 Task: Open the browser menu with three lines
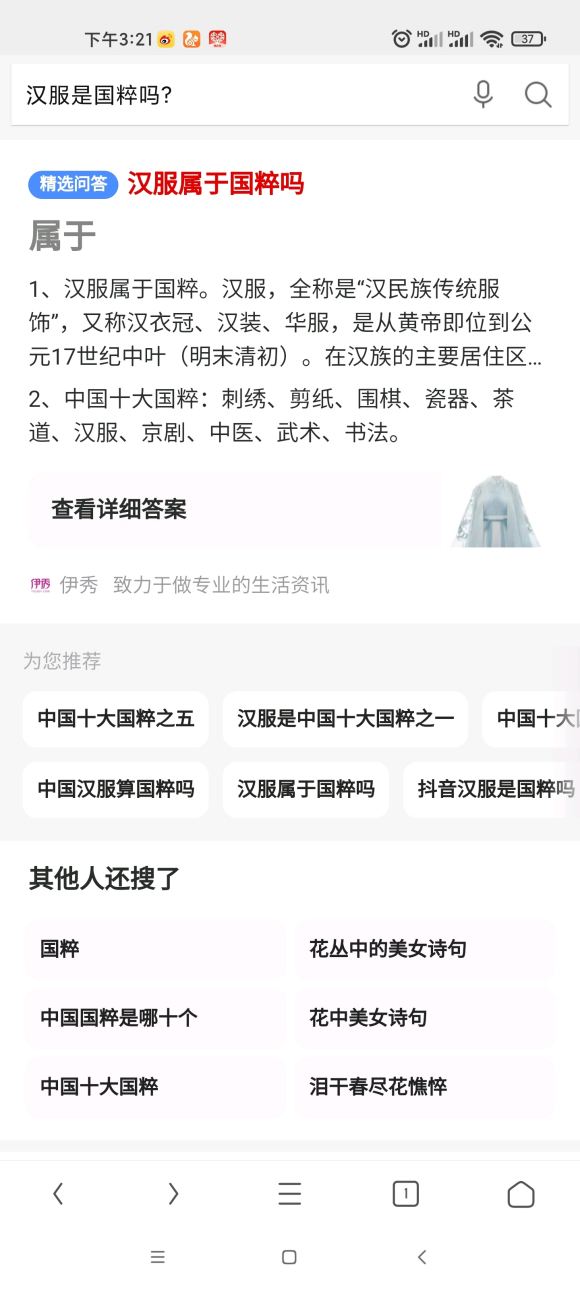point(290,1193)
